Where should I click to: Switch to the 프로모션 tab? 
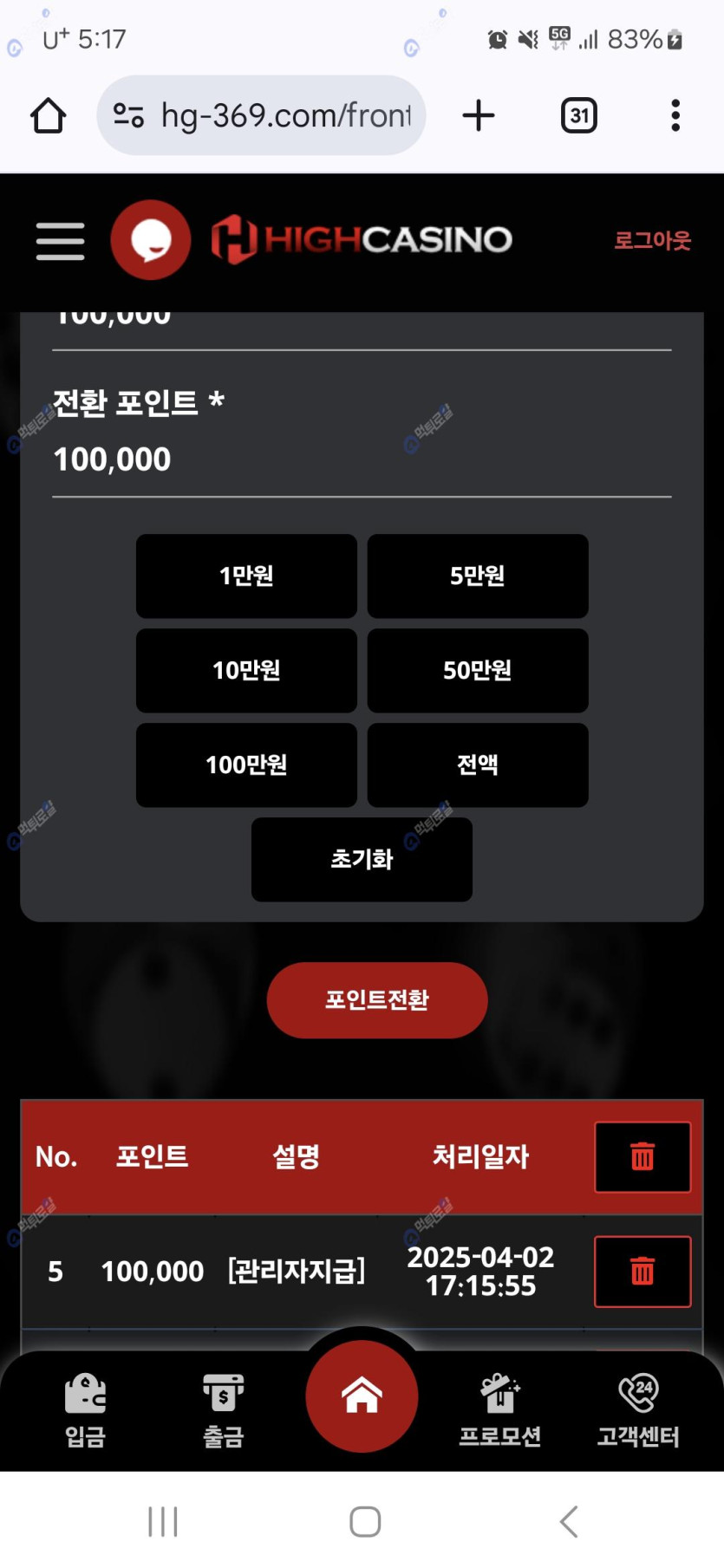pyautogui.click(x=499, y=1410)
